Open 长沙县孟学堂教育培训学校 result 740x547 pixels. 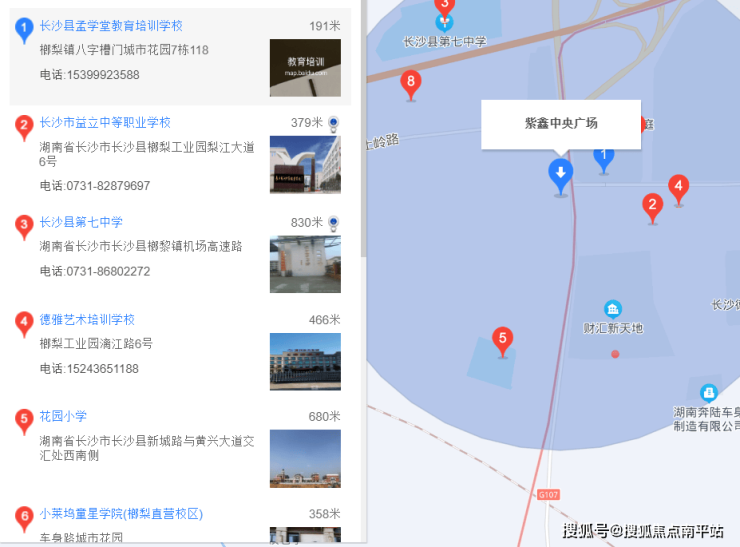(x=110, y=25)
